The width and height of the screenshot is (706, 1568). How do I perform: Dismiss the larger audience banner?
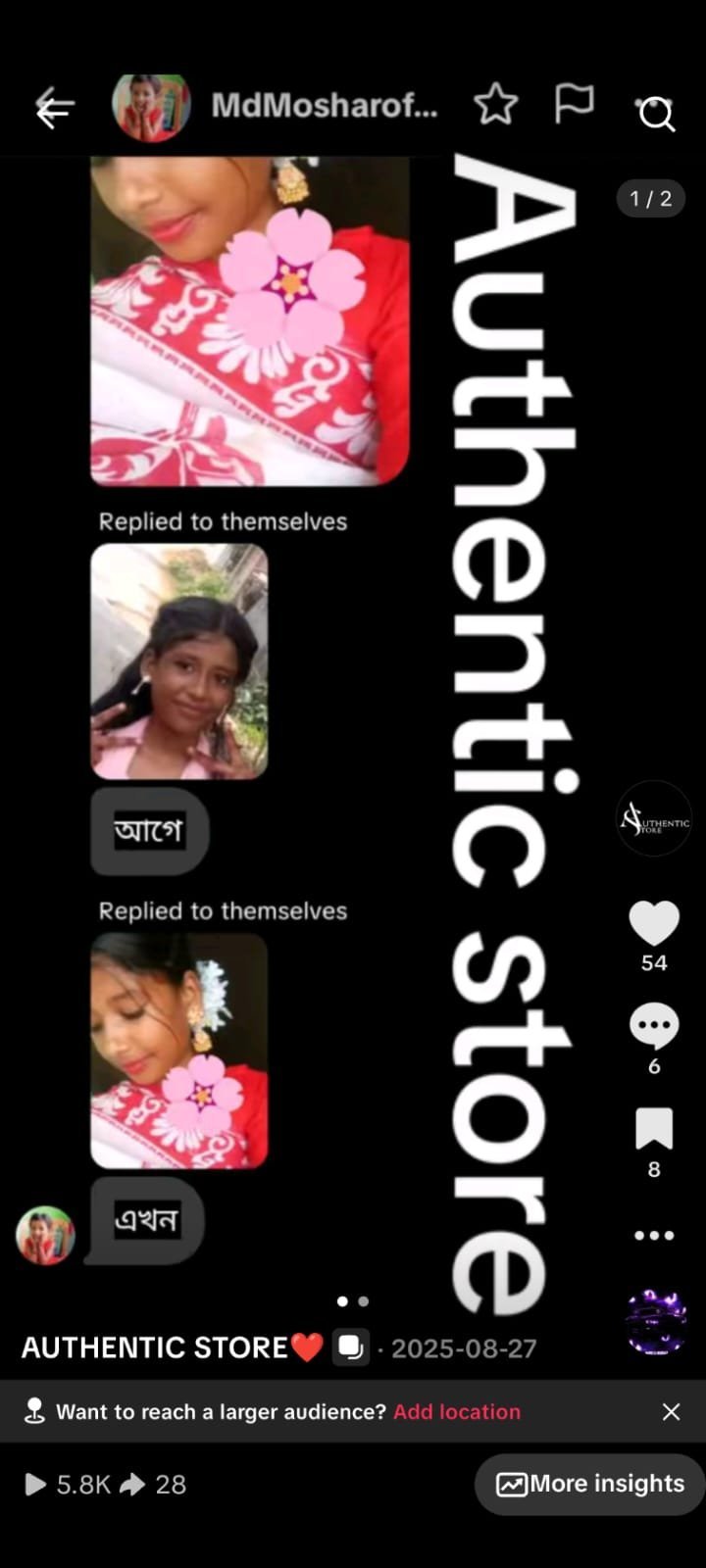(x=671, y=1411)
